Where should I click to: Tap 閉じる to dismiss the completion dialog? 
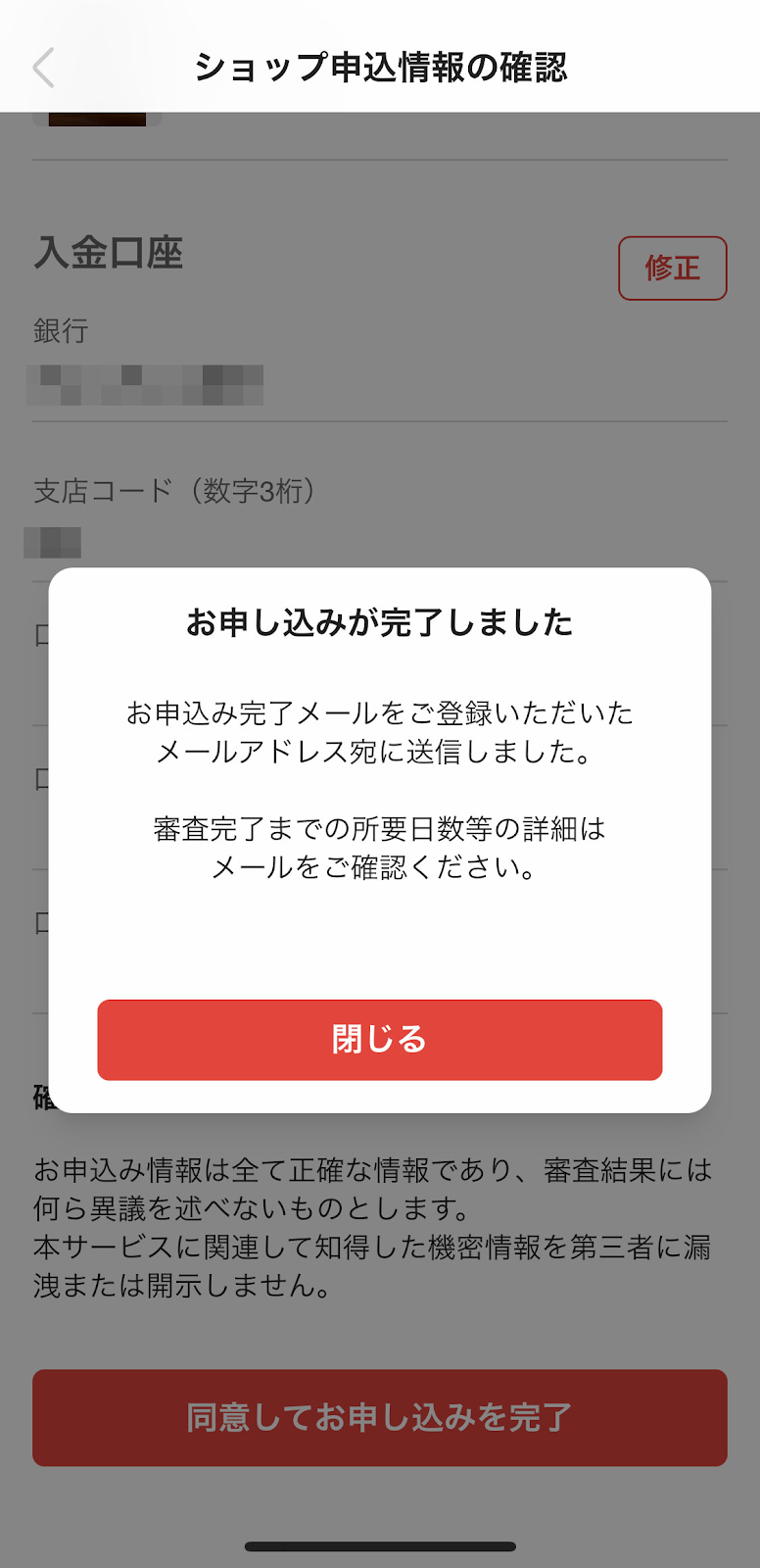379,1040
